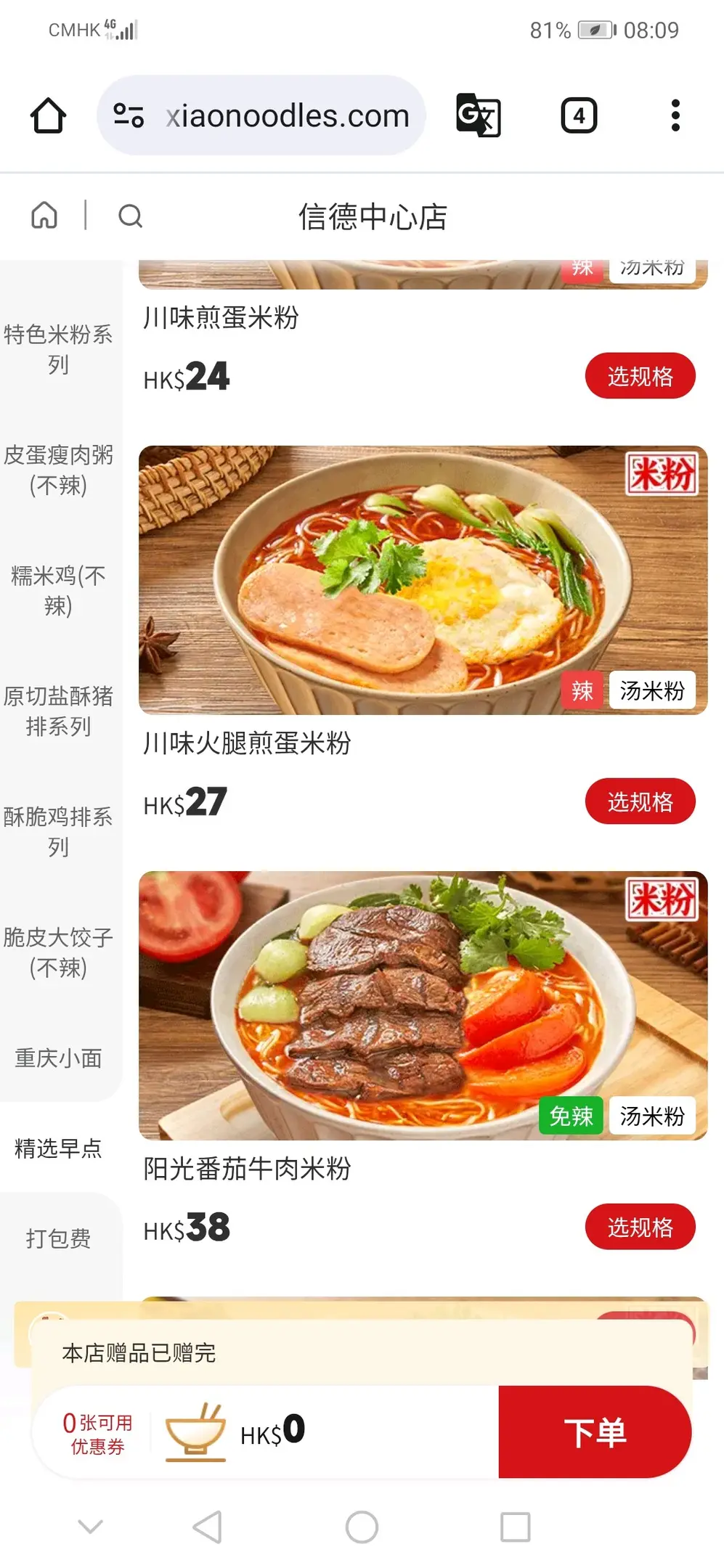This screenshot has height=1568, width=724.
Task: Switch to 酥脆鸡排系列 category
Action: pyautogui.click(x=58, y=831)
